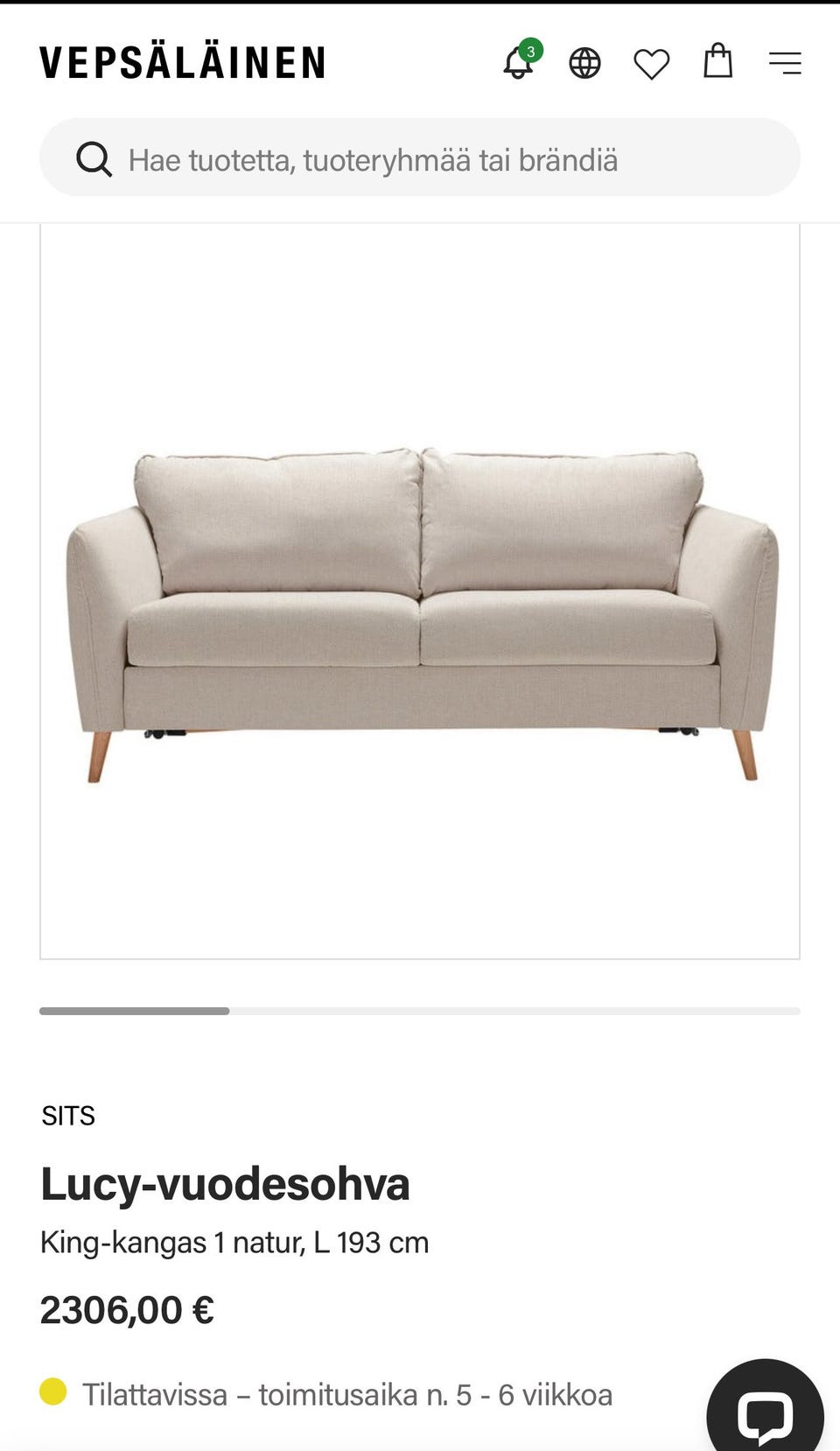This screenshot has width=840, height=1451.
Task: Go to the Vepsäläinen home page
Action: tap(183, 63)
